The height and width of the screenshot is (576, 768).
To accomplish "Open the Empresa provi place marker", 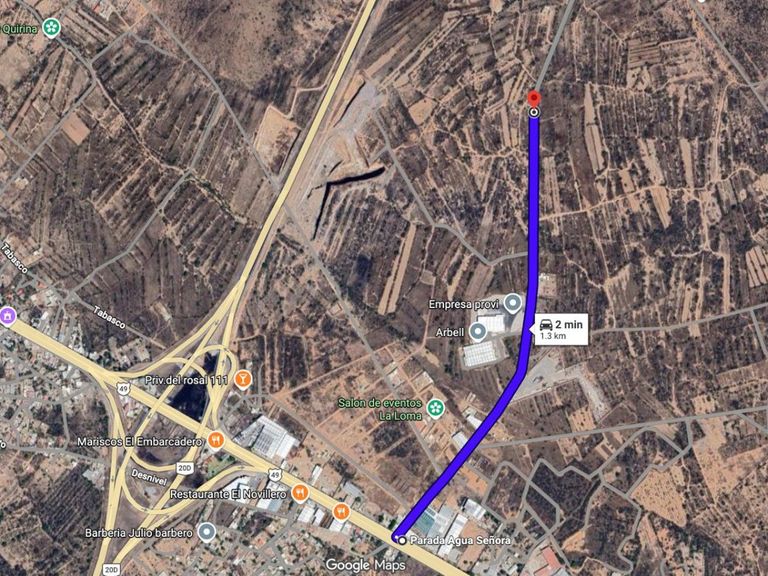I will (513, 303).
